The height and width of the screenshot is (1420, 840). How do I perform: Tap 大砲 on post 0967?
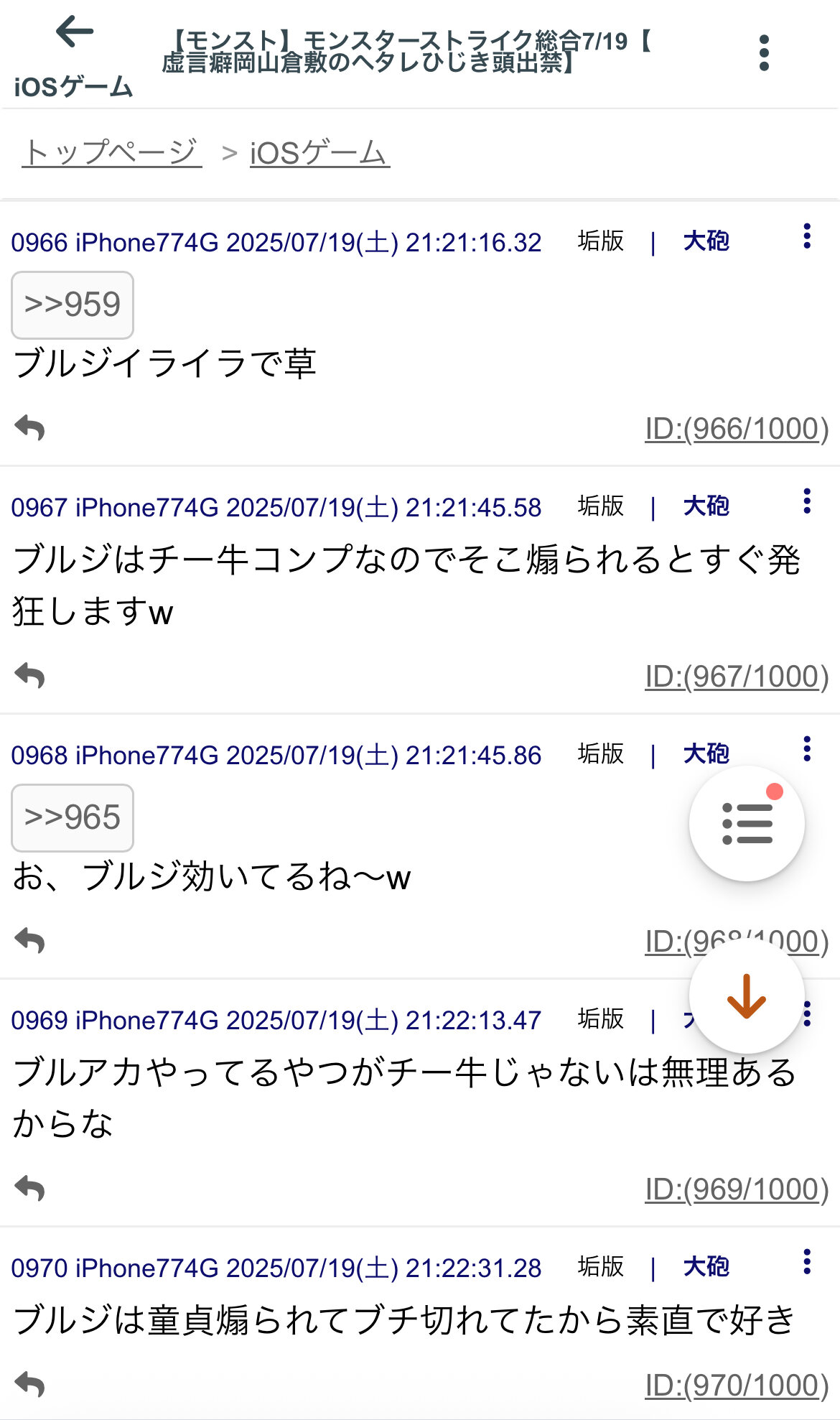[706, 506]
